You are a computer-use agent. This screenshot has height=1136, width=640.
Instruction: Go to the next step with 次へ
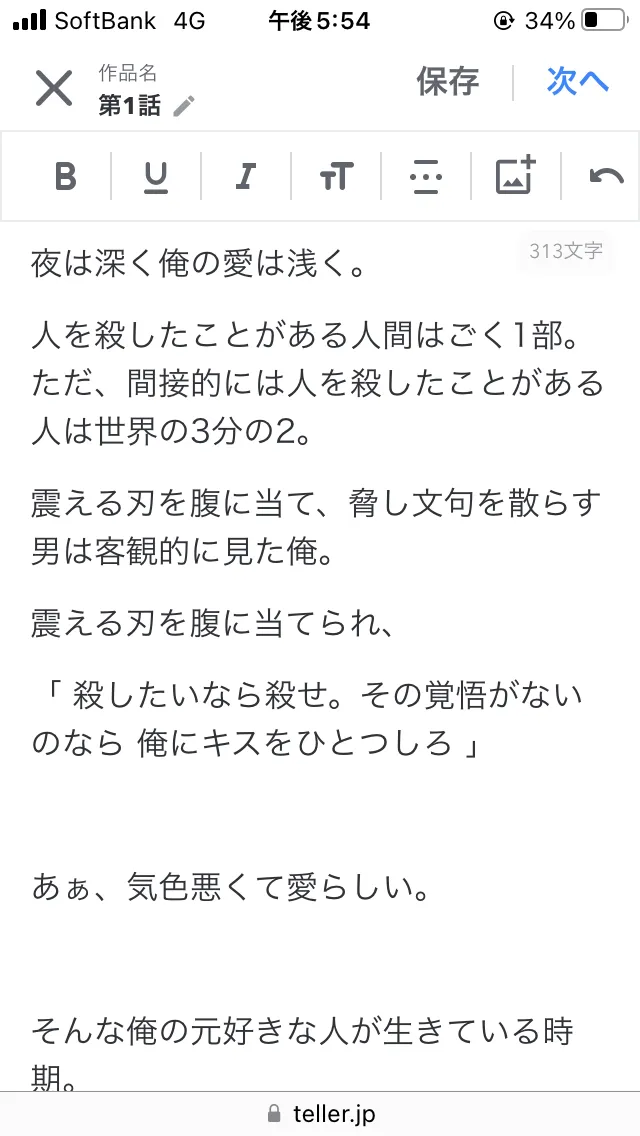tap(577, 82)
